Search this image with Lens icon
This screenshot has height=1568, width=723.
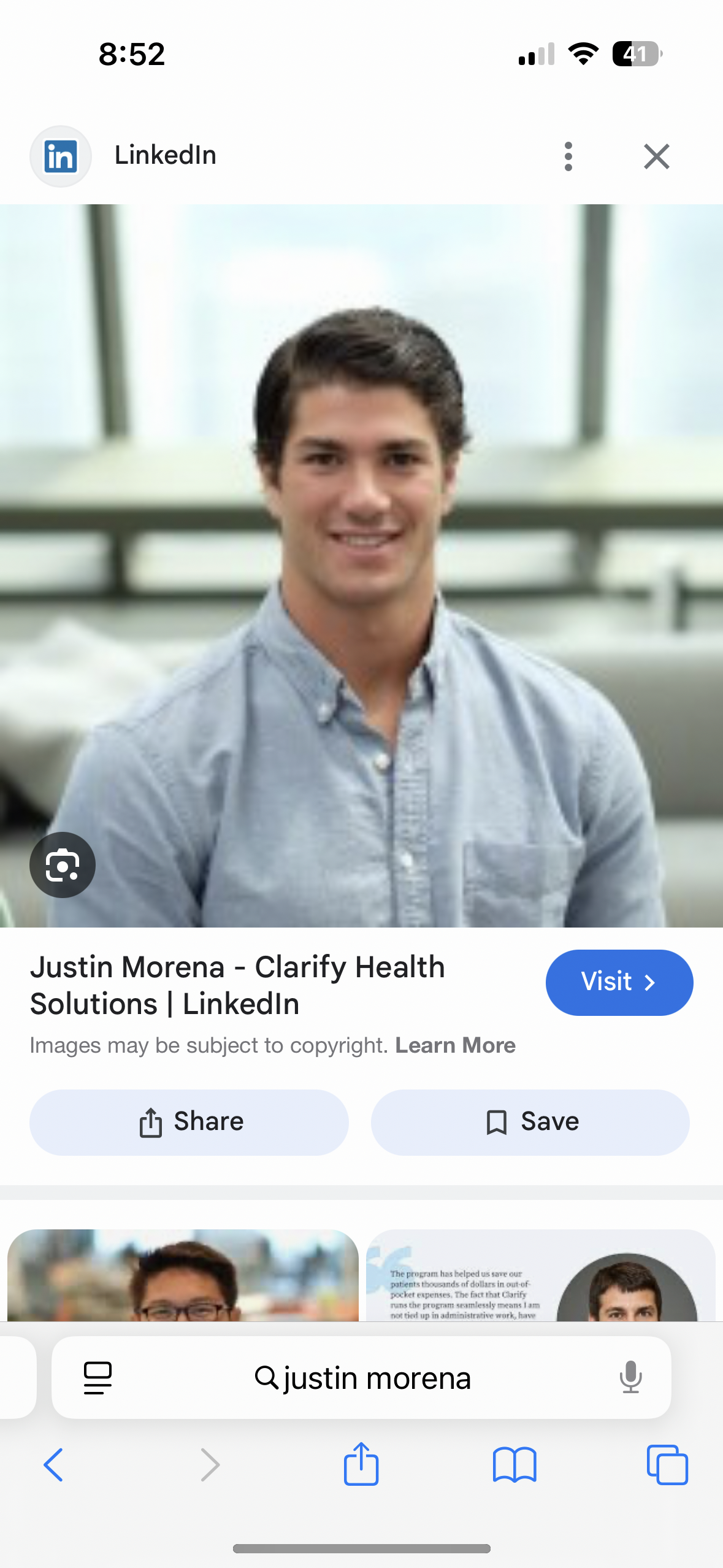[x=63, y=864]
